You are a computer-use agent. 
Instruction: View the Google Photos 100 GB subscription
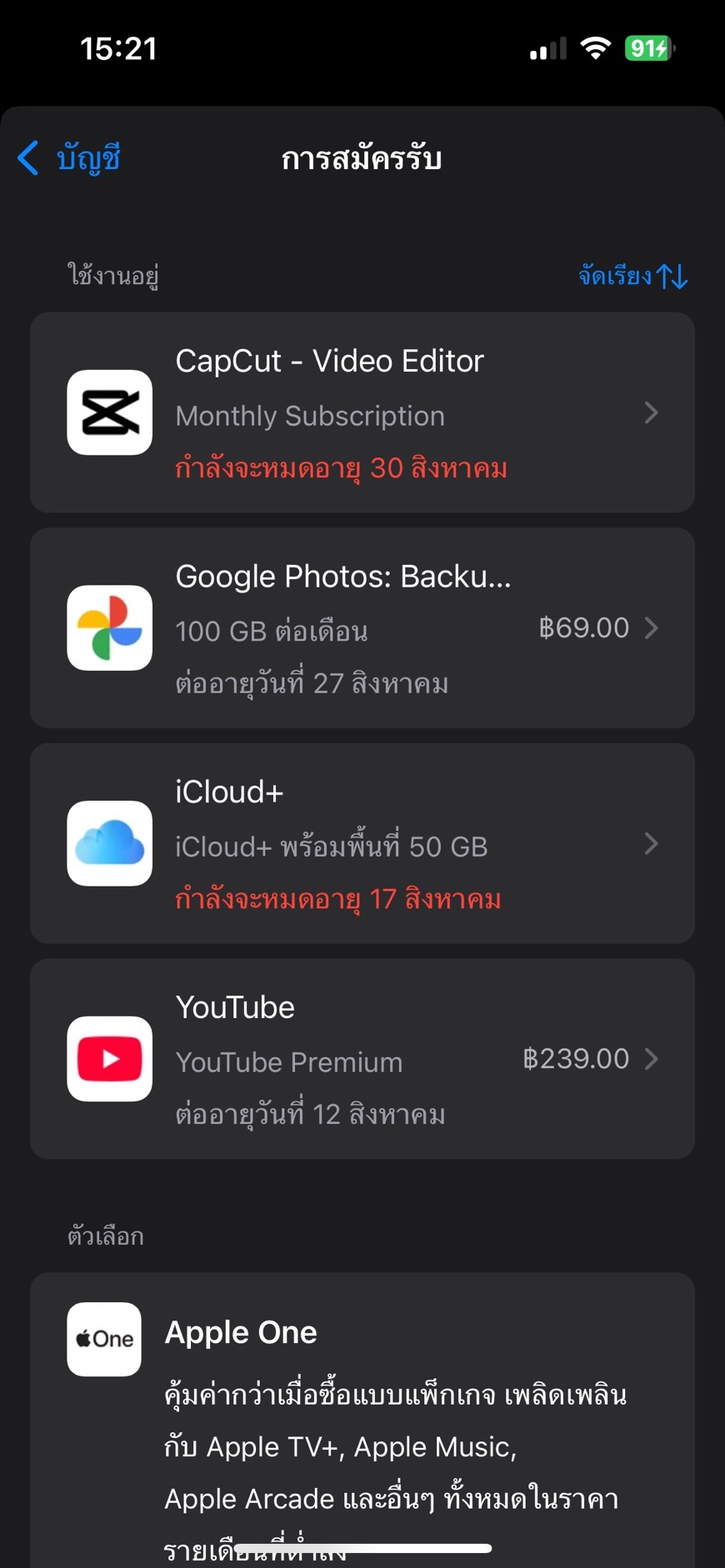click(x=362, y=628)
